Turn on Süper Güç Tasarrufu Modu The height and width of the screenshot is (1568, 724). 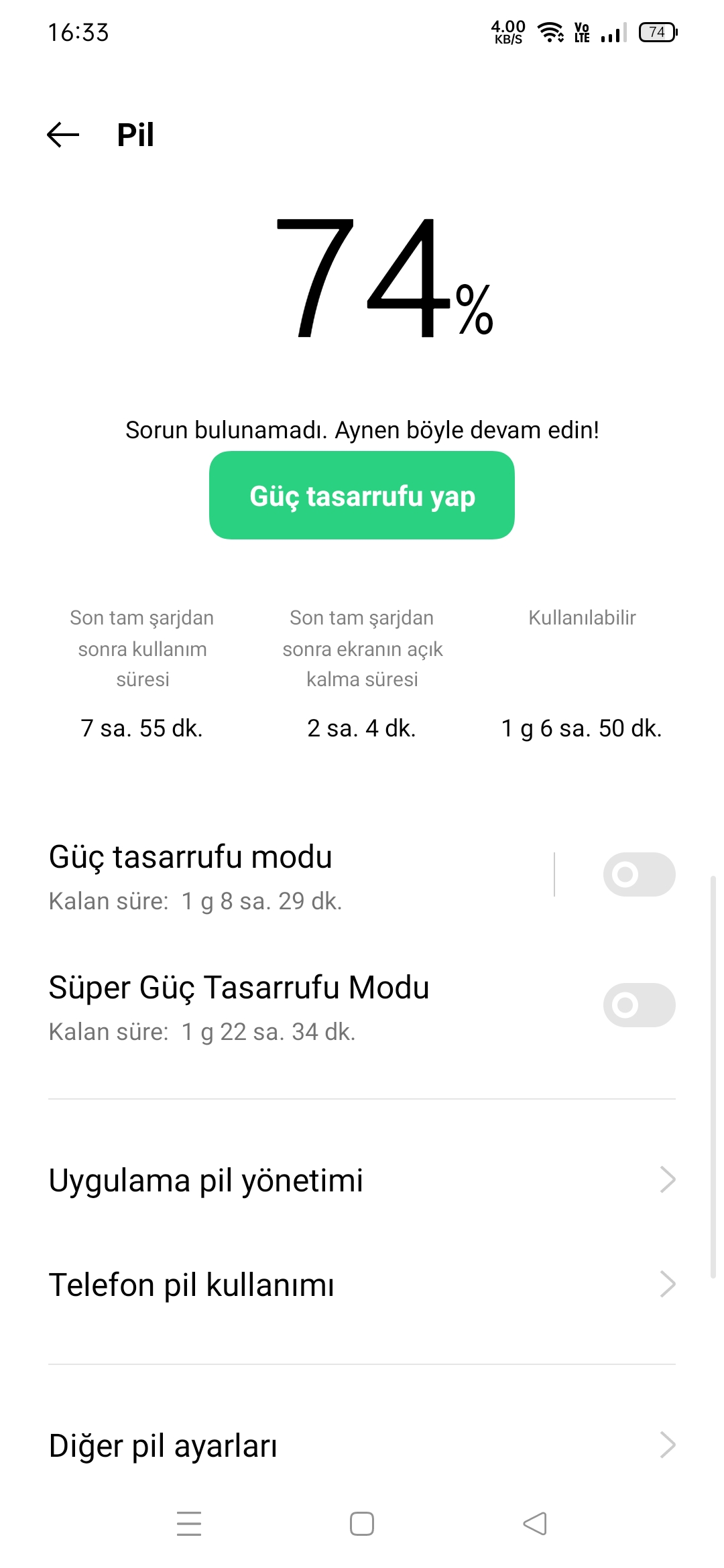pos(639,1005)
